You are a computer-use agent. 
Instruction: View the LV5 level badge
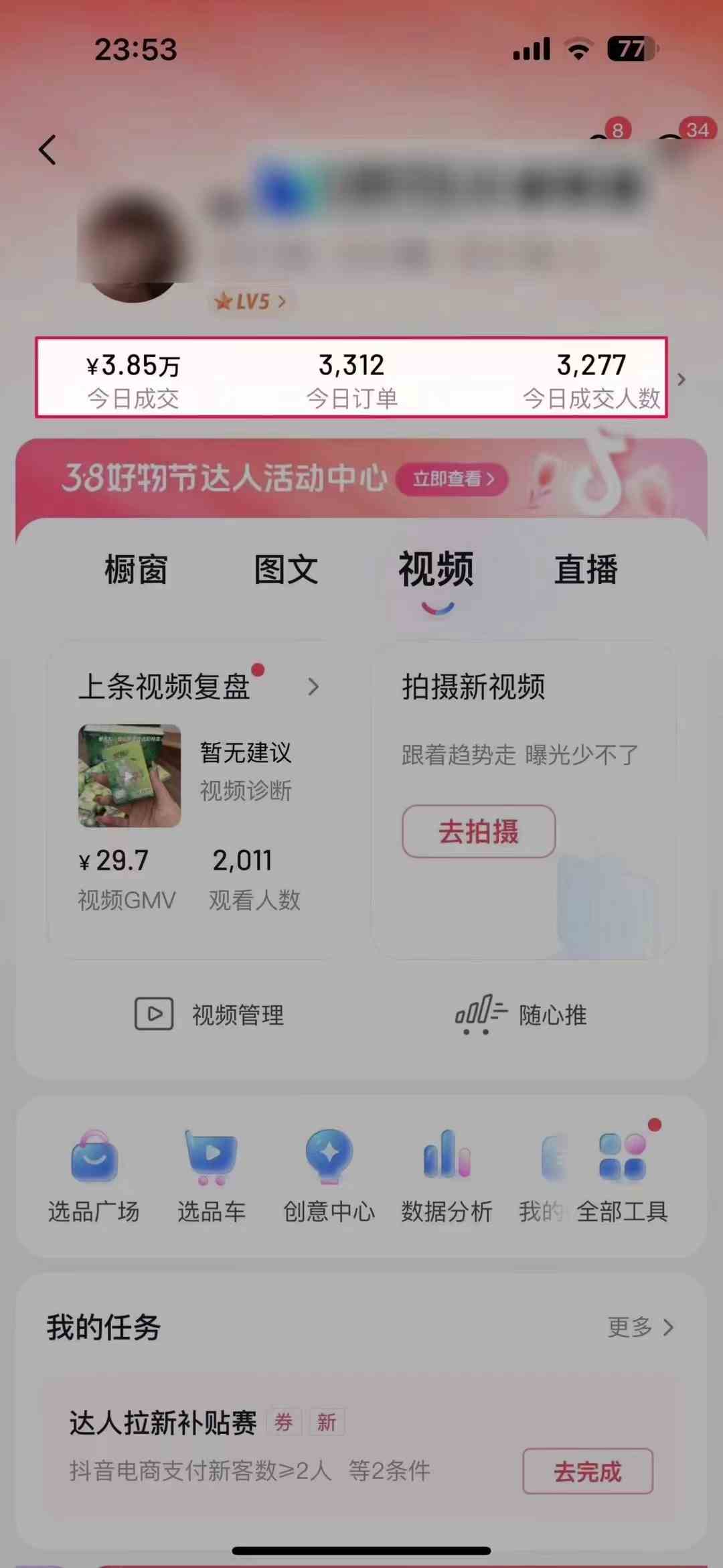click(249, 302)
